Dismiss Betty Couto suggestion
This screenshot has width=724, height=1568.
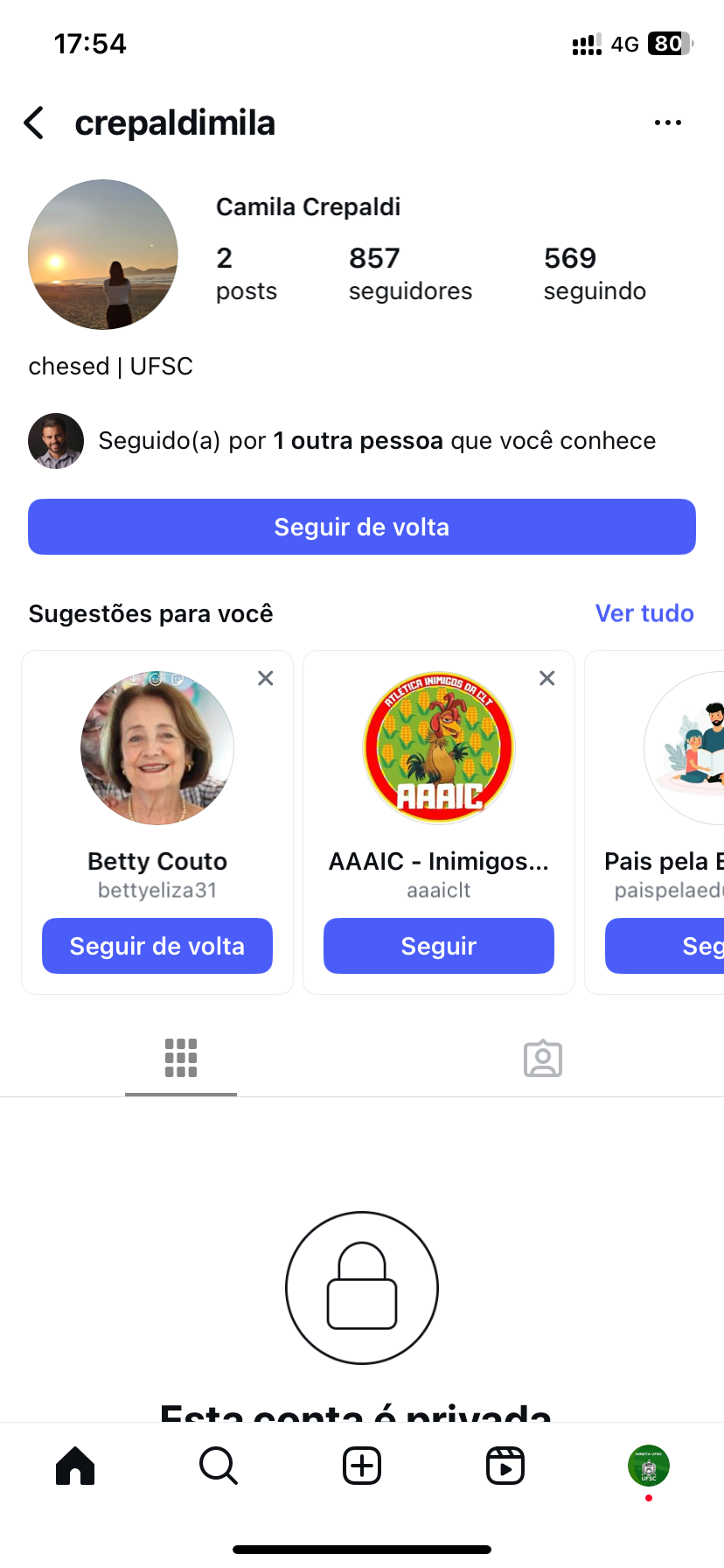266,678
